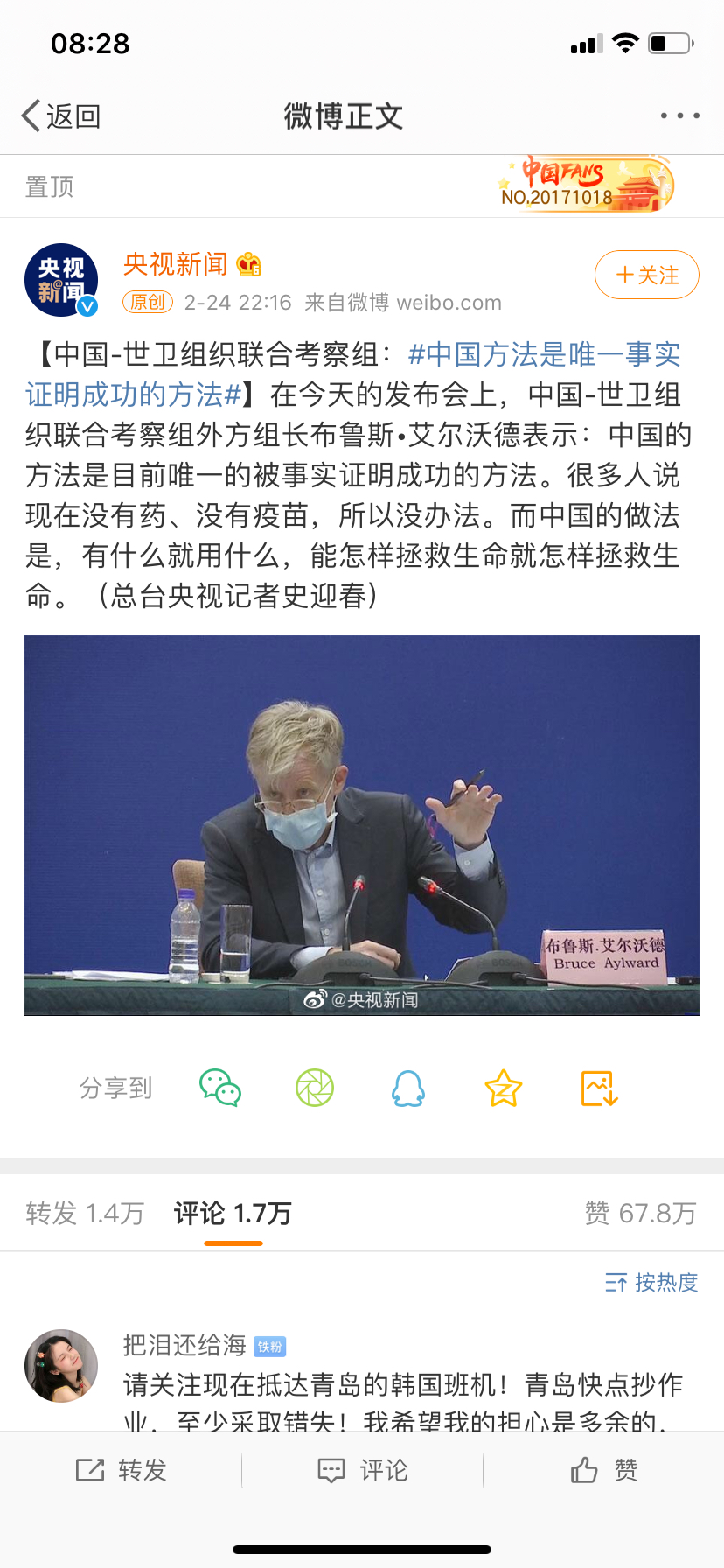The height and width of the screenshot is (1568, 724).
Task: Show the 赞 67.8万 likes list
Action: pyautogui.click(x=640, y=1213)
